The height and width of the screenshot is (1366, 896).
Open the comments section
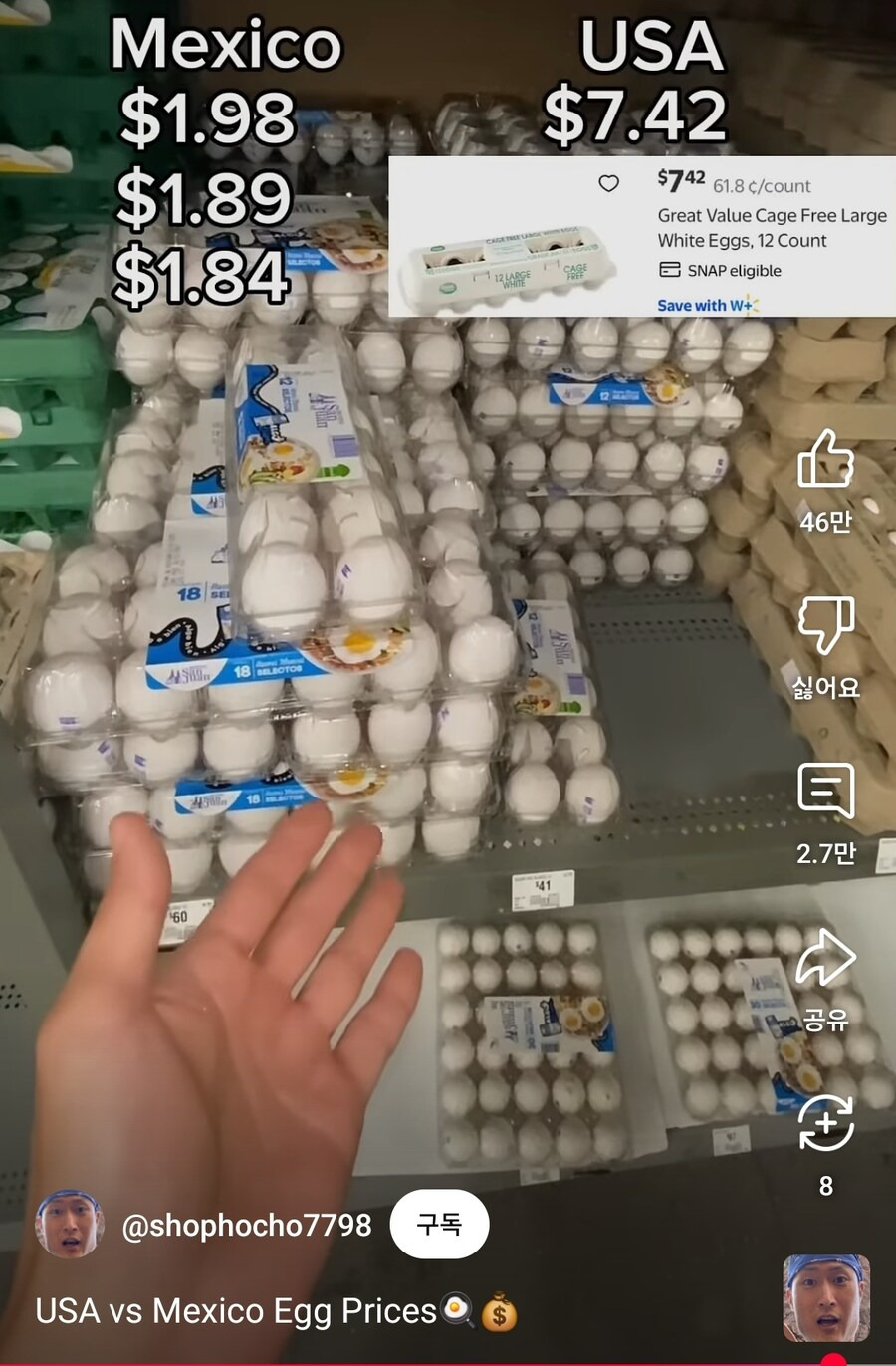click(x=825, y=793)
